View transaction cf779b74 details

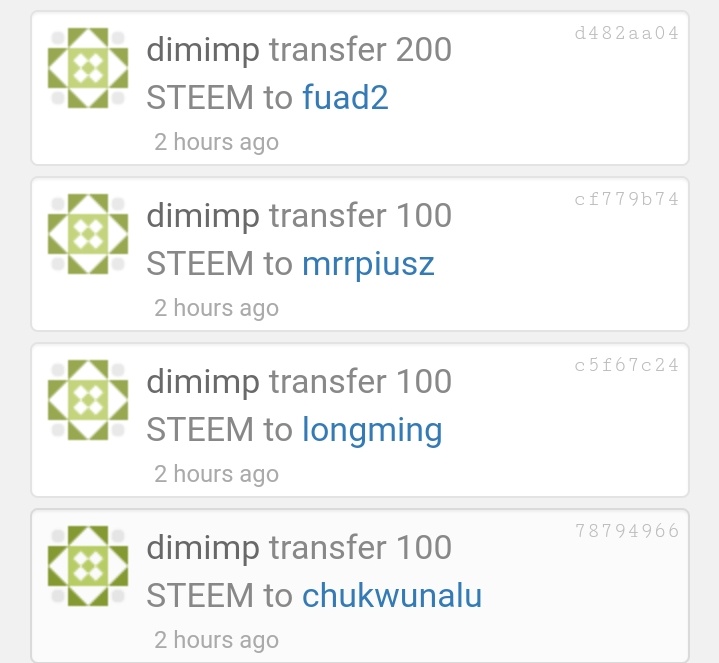pos(626,199)
